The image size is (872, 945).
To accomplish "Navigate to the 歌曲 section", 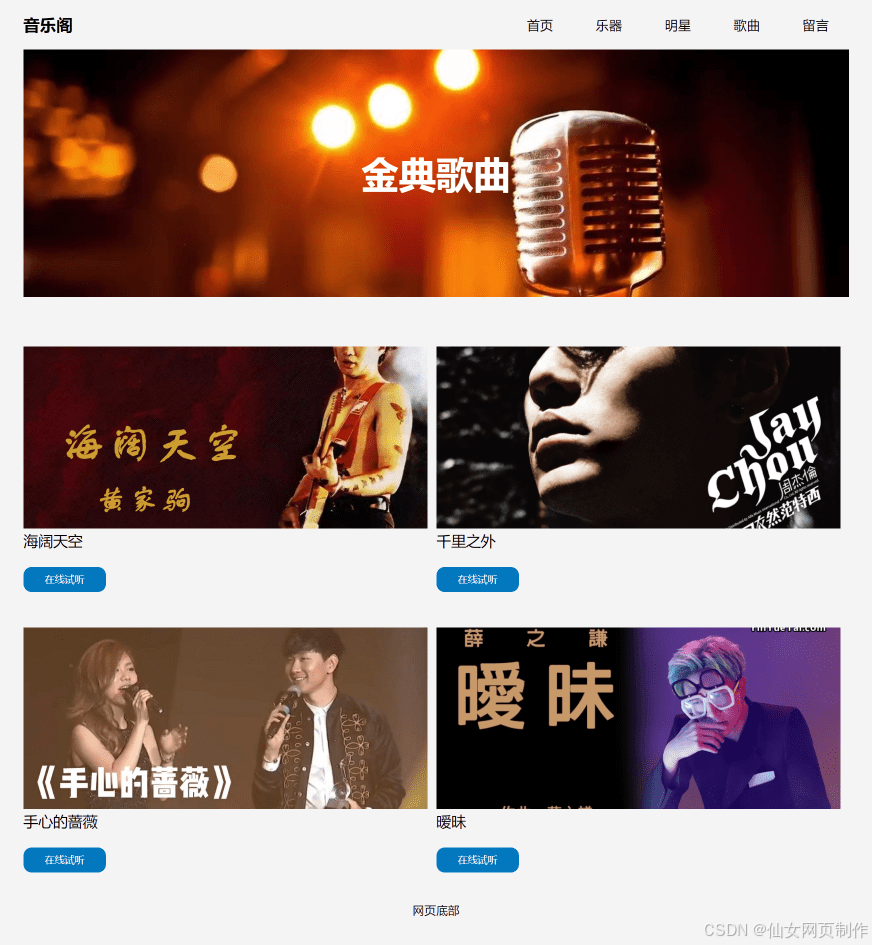I will coord(746,26).
